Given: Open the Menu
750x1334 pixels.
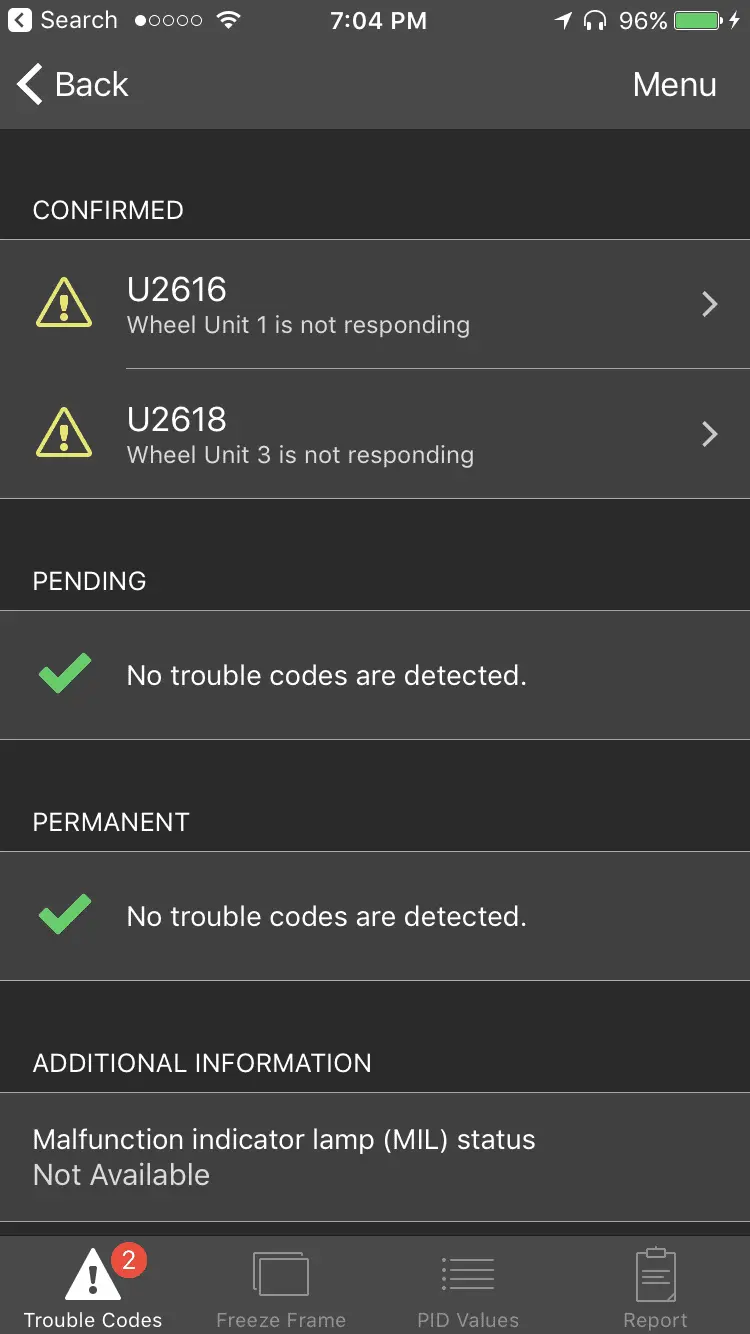Looking at the screenshot, I should 674,85.
